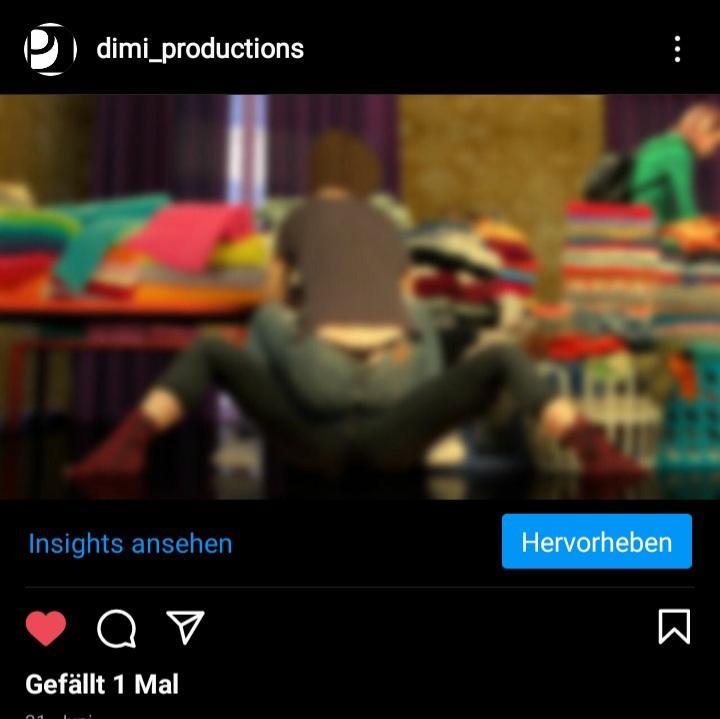Image resolution: width=720 pixels, height=719 pixels.
Task: Open comments via the speech bubble
Action: point(117,628)
